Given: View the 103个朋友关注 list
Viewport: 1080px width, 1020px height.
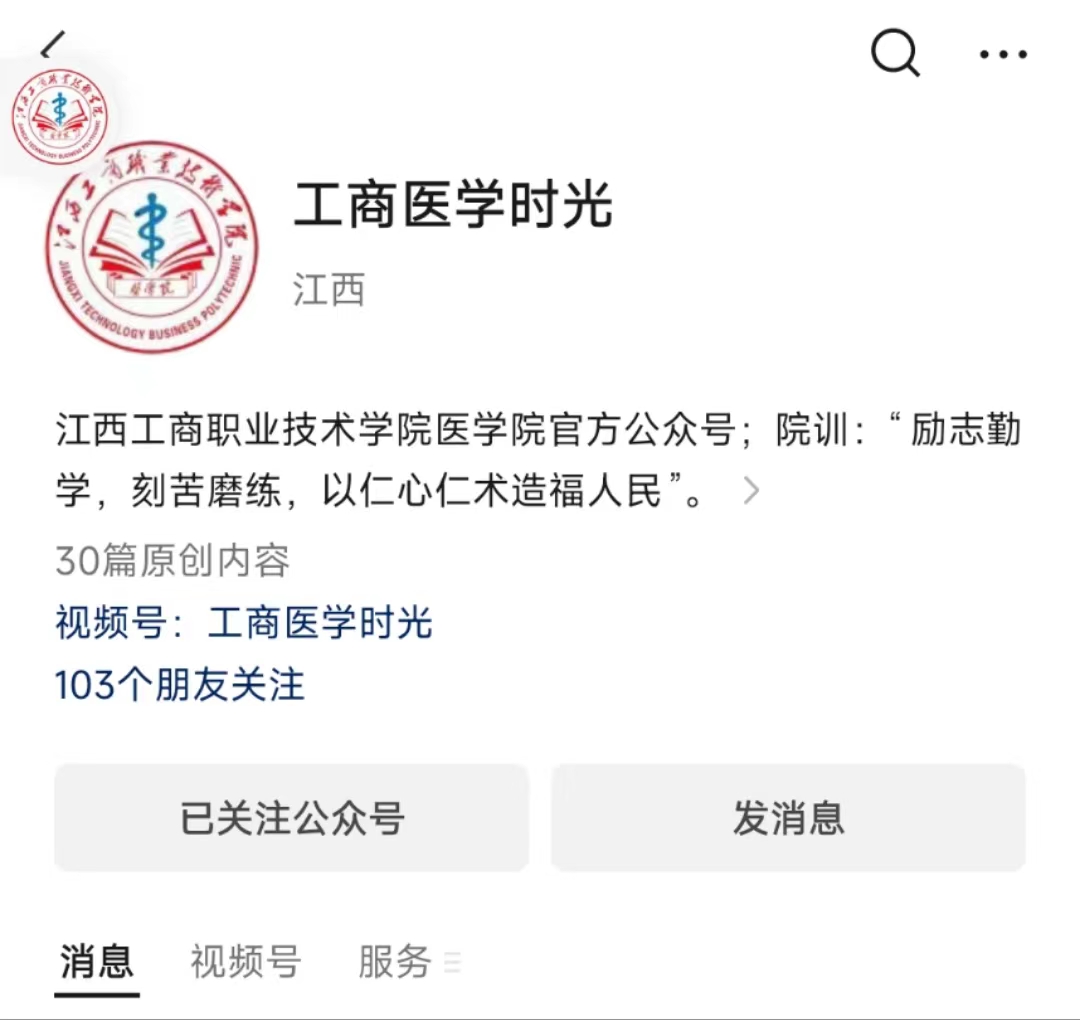Looking at the screenshot, I should [180, 685].
